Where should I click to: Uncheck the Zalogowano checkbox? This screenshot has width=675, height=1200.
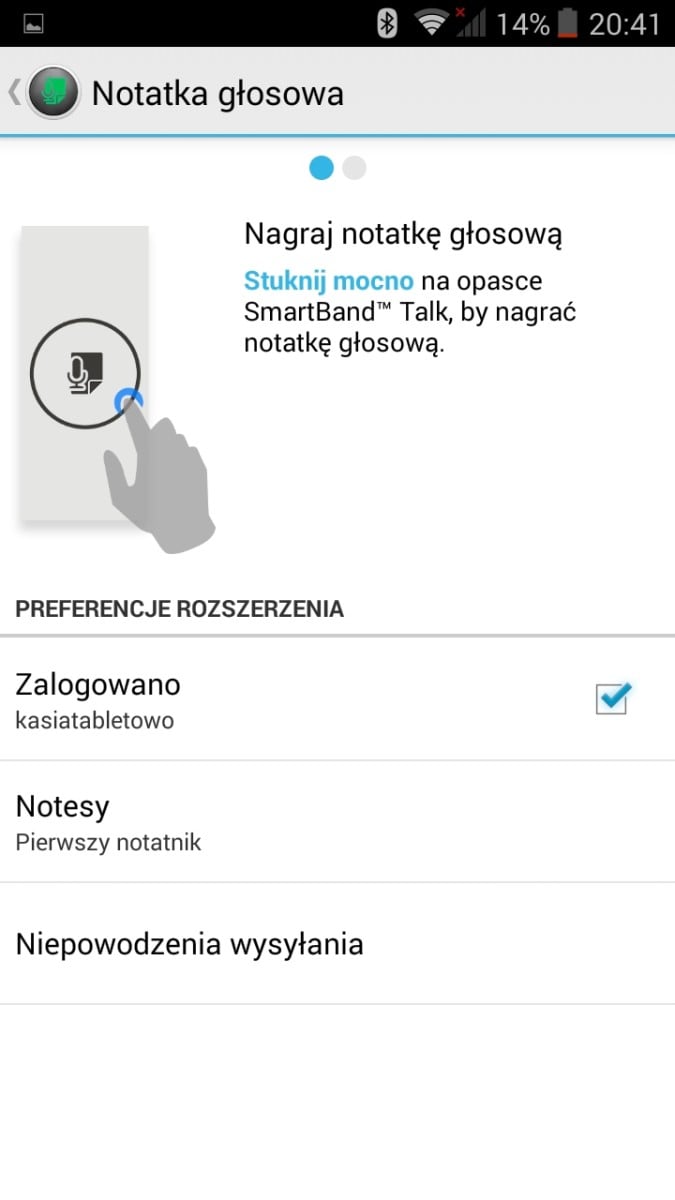point(612,699)
